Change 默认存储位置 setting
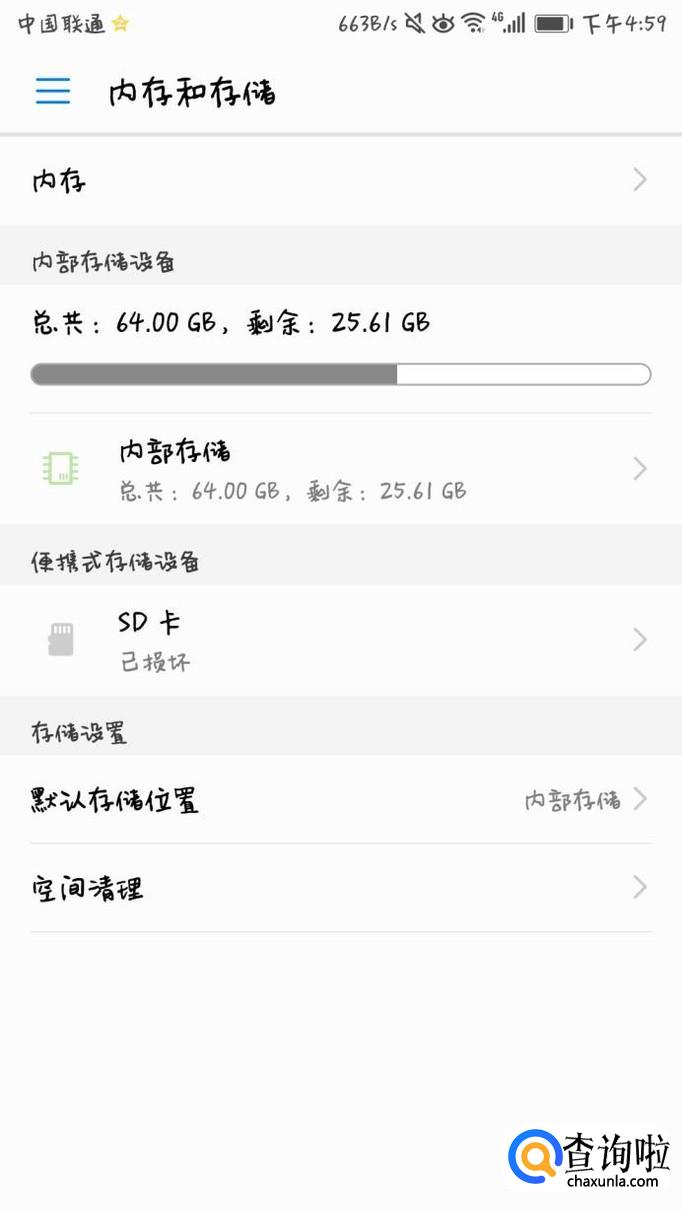Viewport: 682px width, 1212px height. [340, 800]
